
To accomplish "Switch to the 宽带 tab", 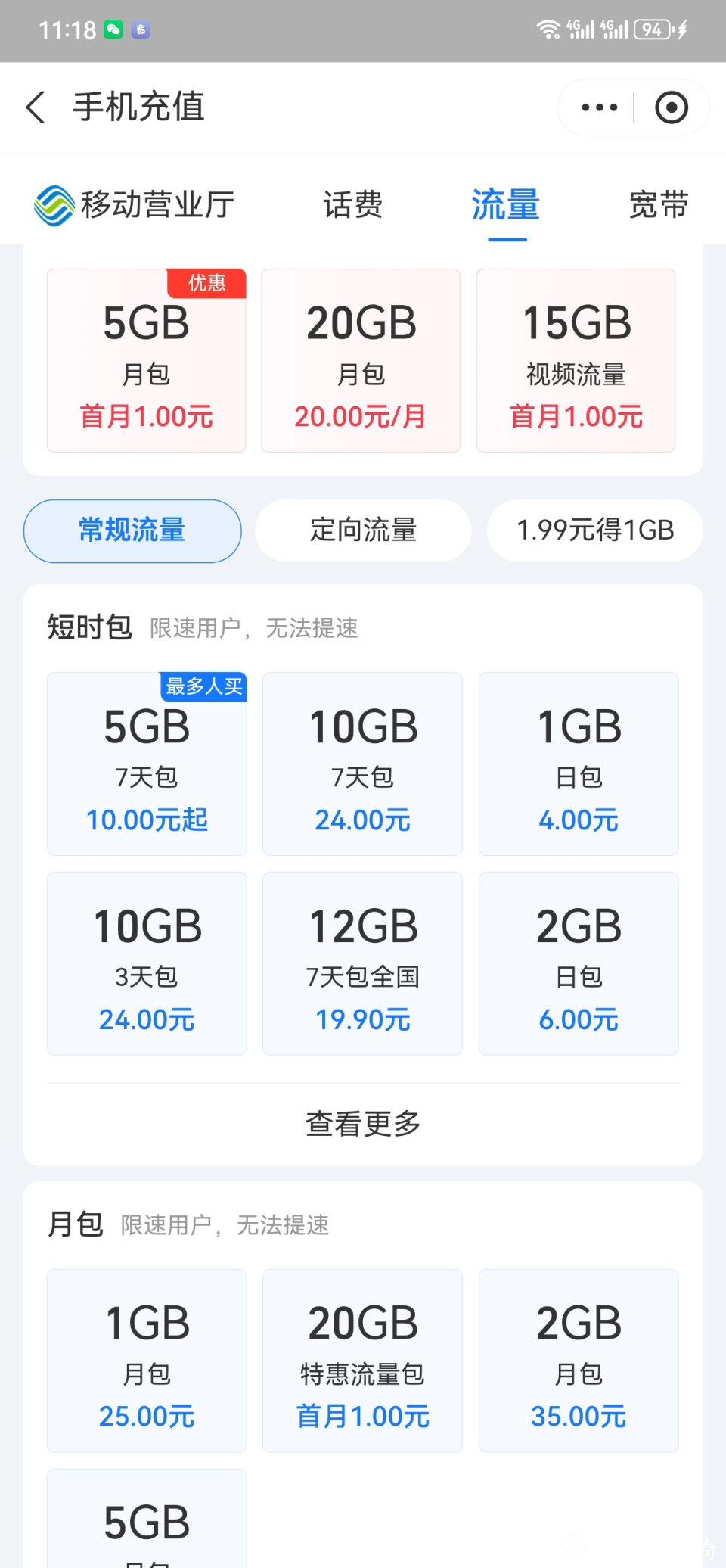I will 658,205.
